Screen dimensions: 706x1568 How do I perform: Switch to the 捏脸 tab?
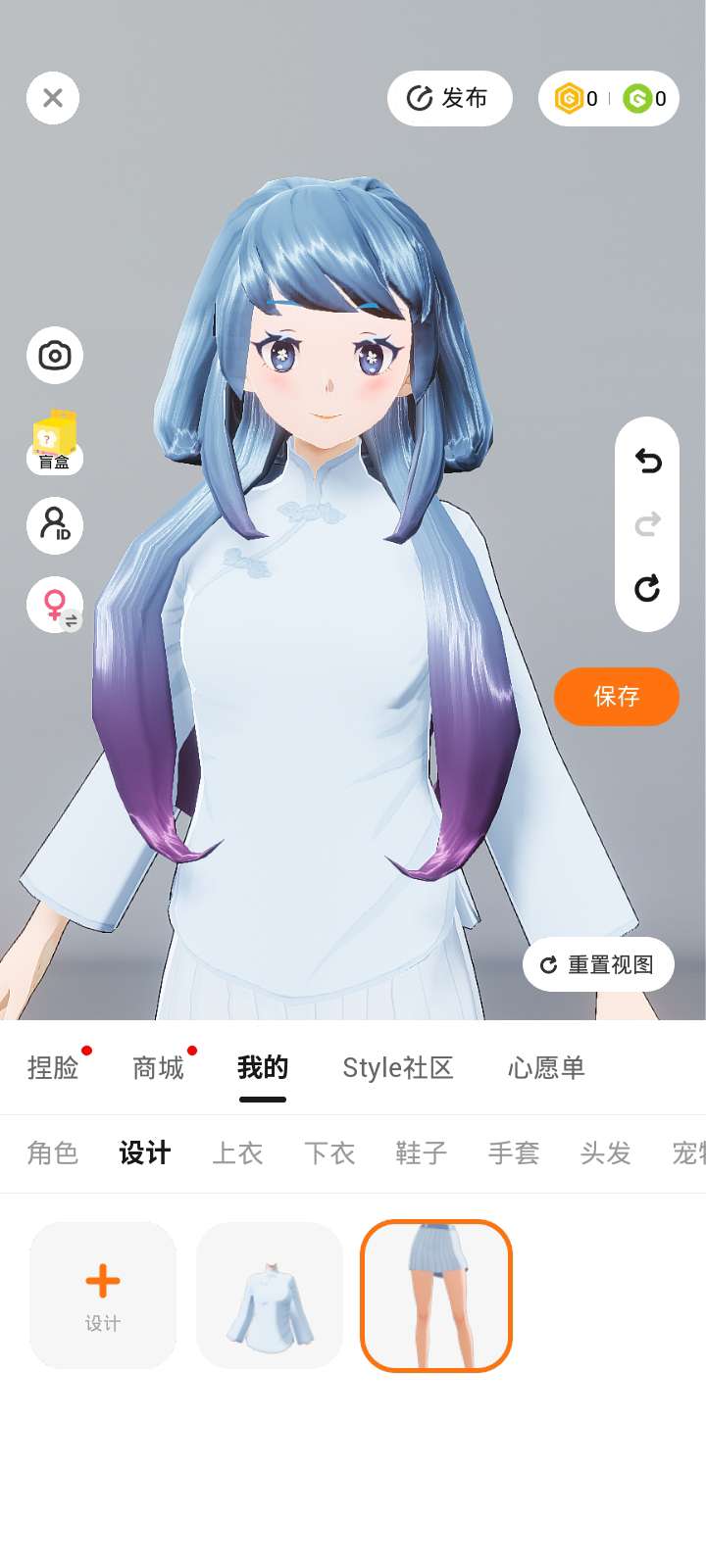[x=53, y=1067]
